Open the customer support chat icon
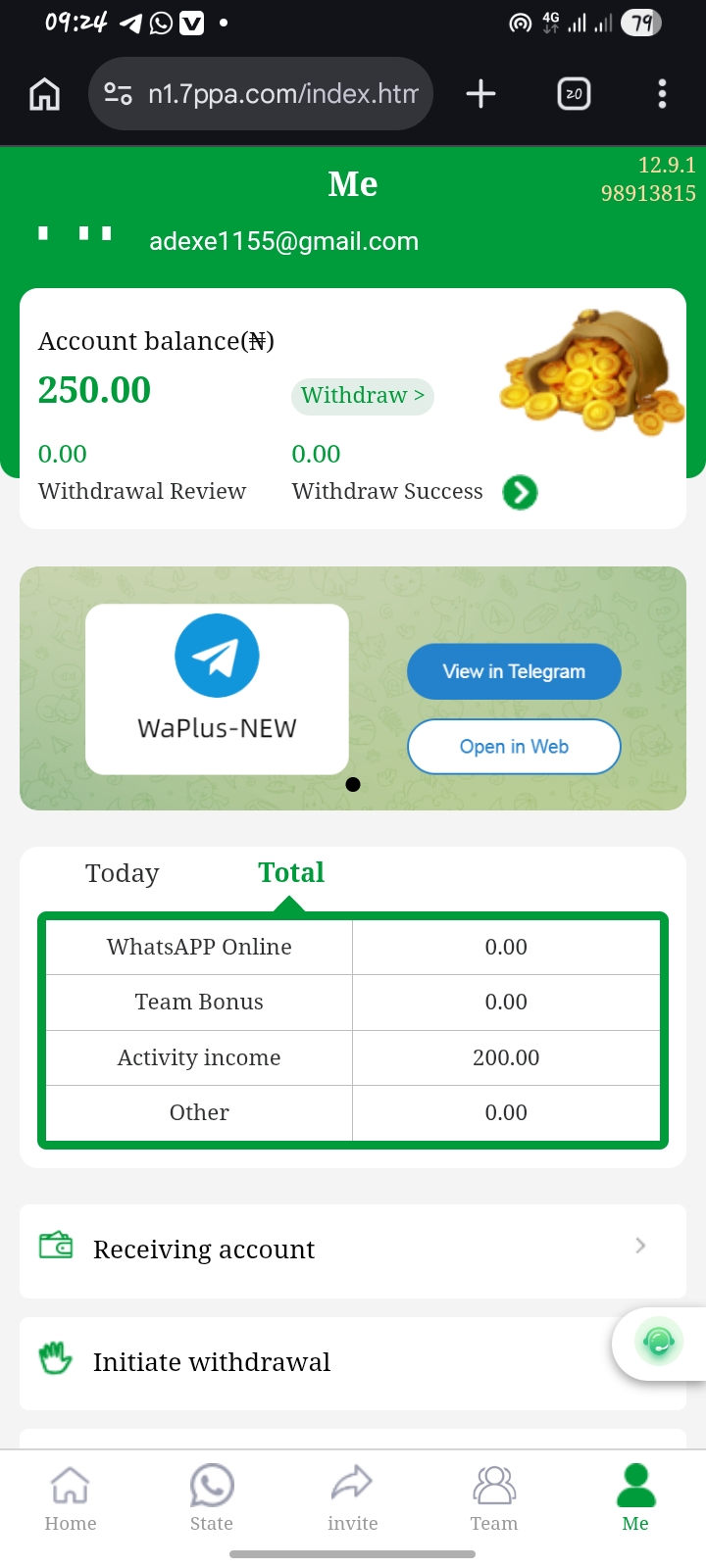Screen dimensions: 706x1568 [659, 1342]
